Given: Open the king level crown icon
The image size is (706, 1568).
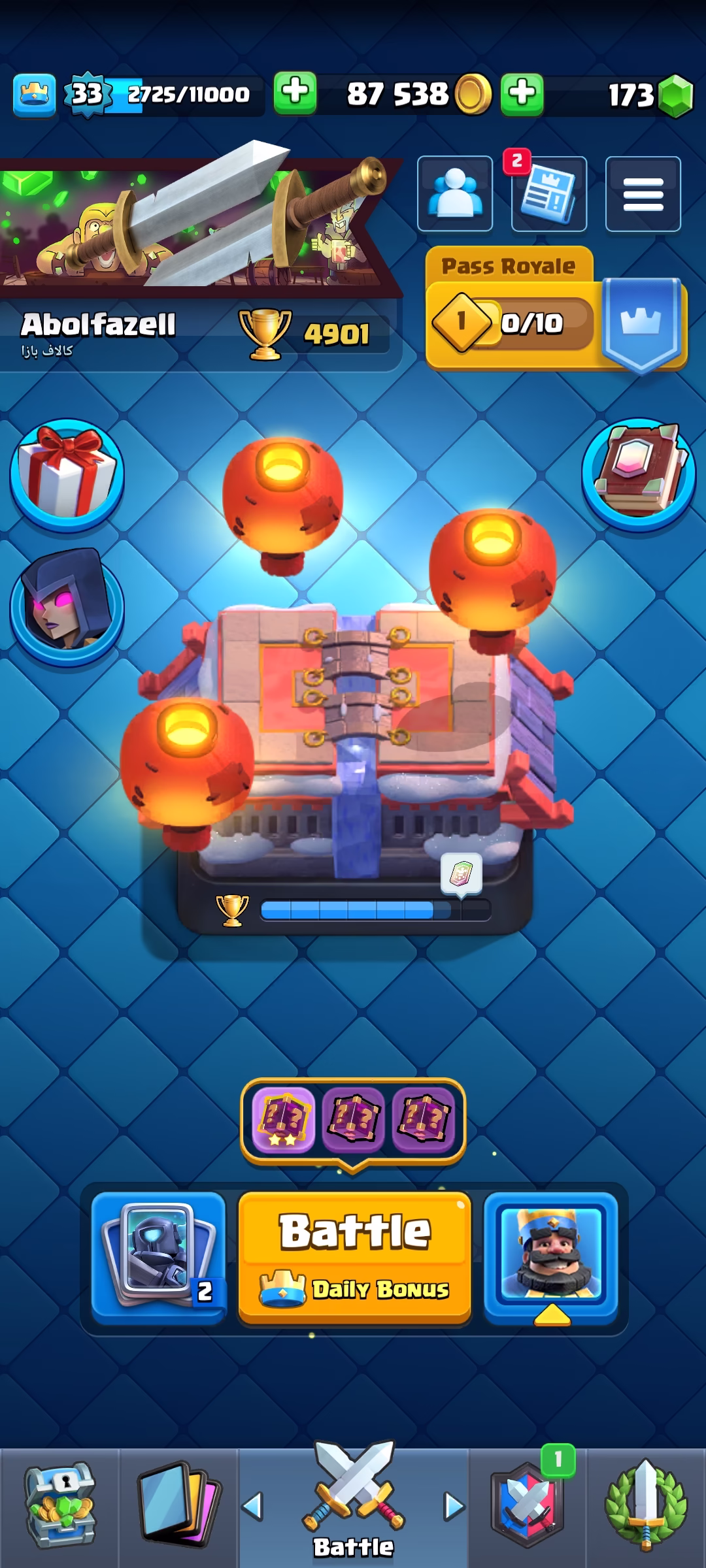Looking at the screenshot, I should pyautogui.click(x=34, y=95).
